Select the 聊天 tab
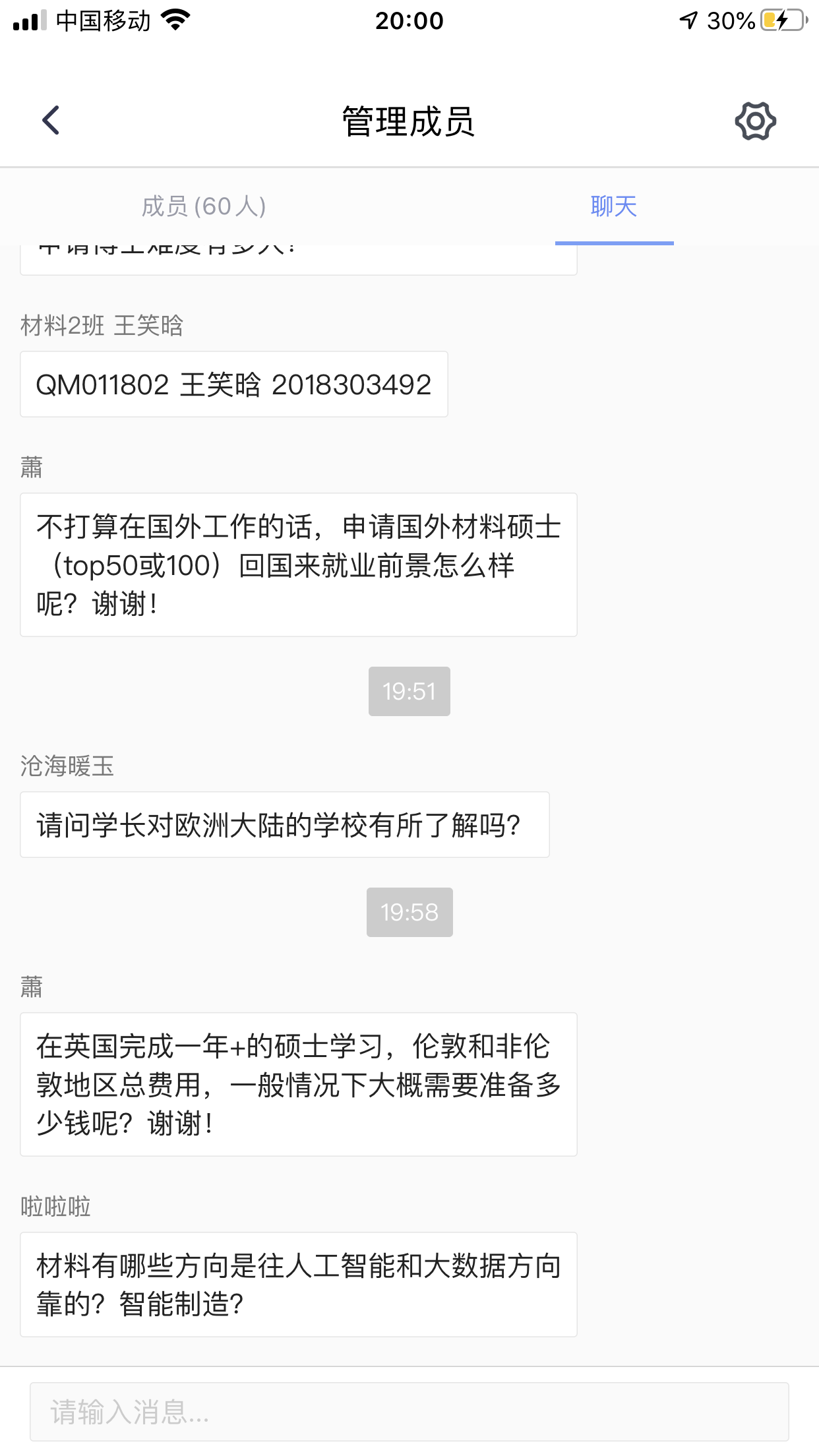 tap(613, 206)
